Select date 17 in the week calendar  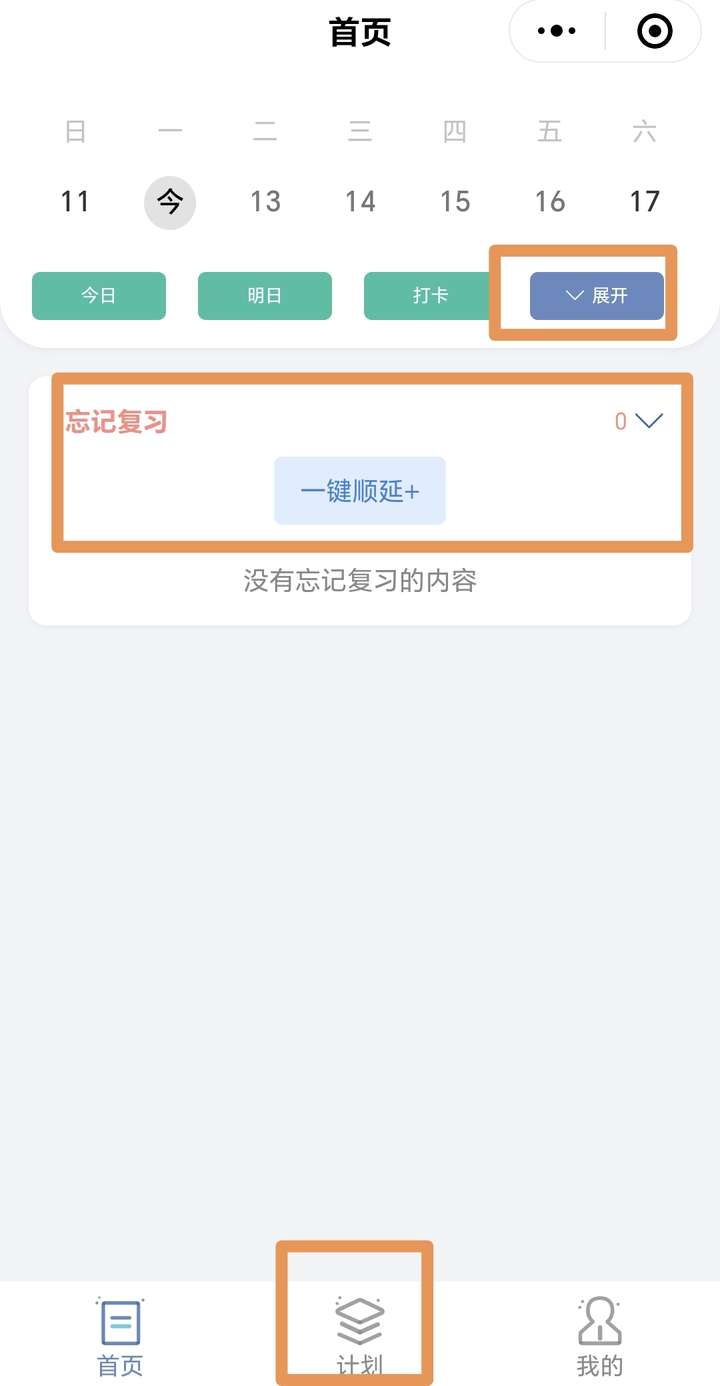pos(645,201)
